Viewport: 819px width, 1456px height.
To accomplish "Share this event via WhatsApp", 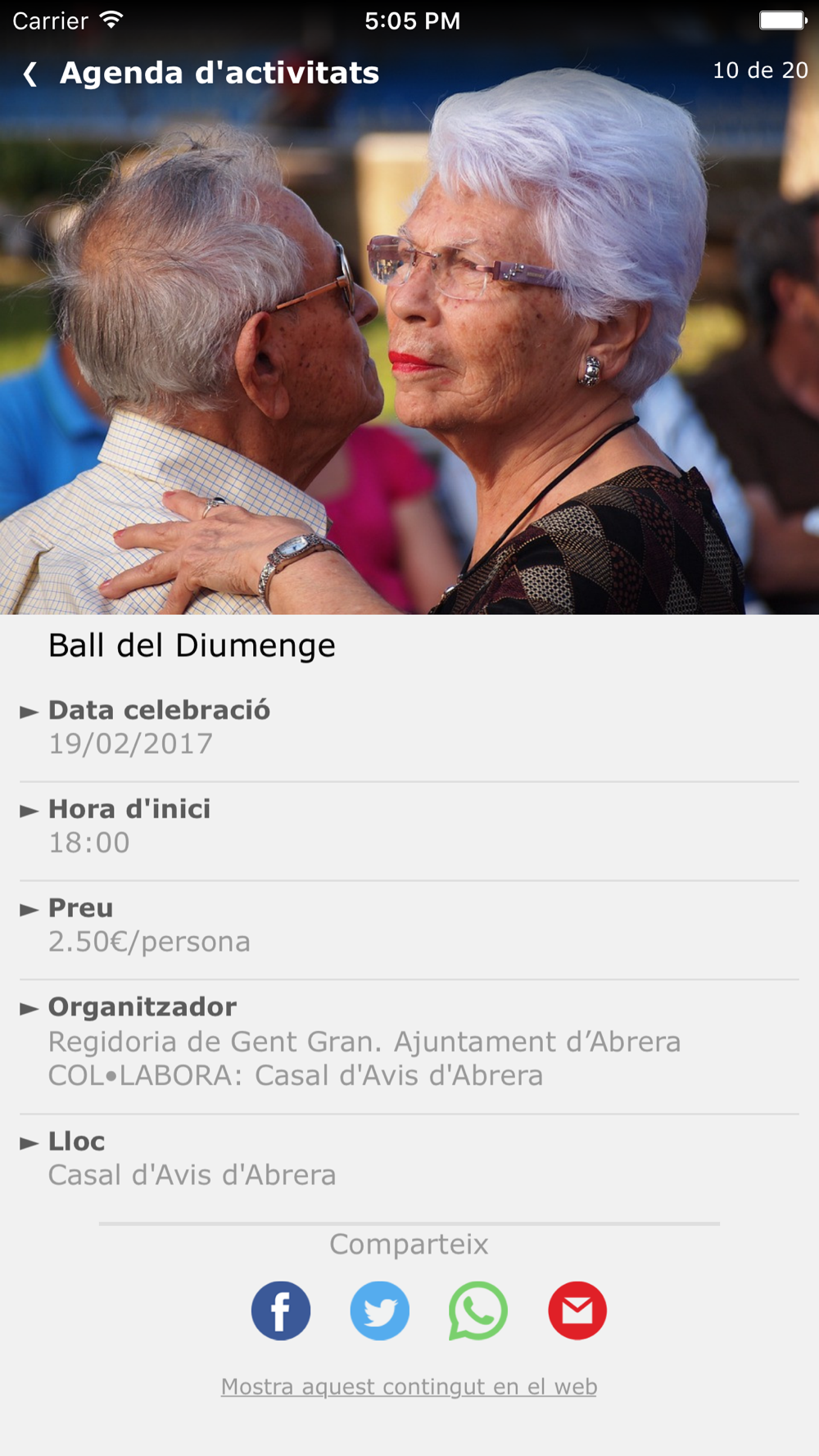I will tap(478, 1310).
